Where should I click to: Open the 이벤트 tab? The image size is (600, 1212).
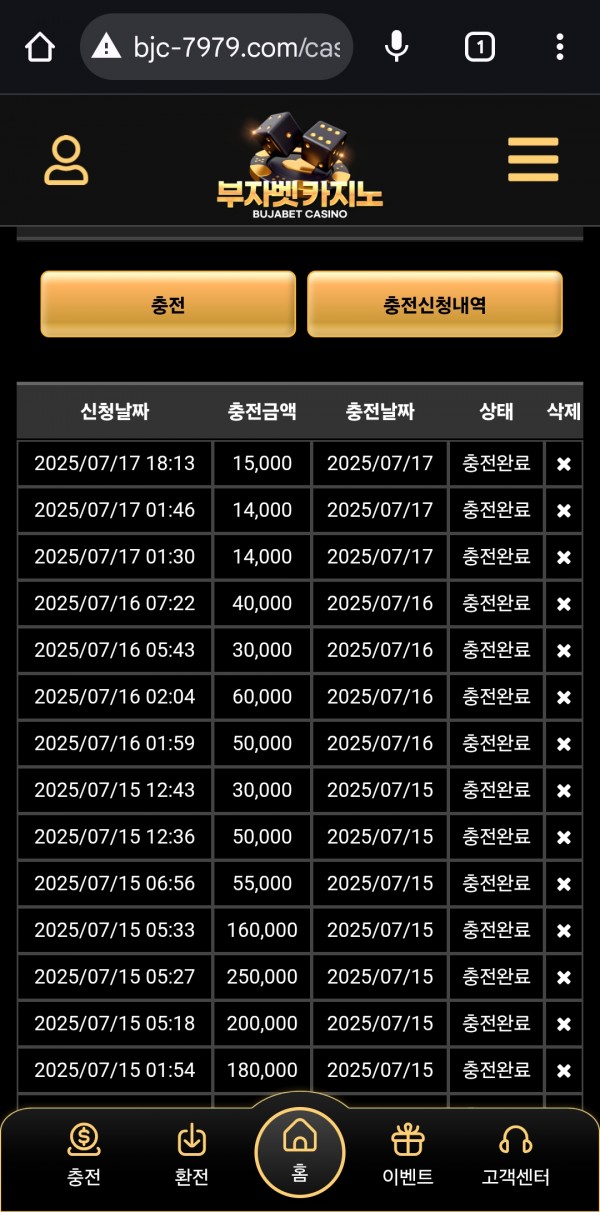pyautogui.click(x=408, y=1155)
